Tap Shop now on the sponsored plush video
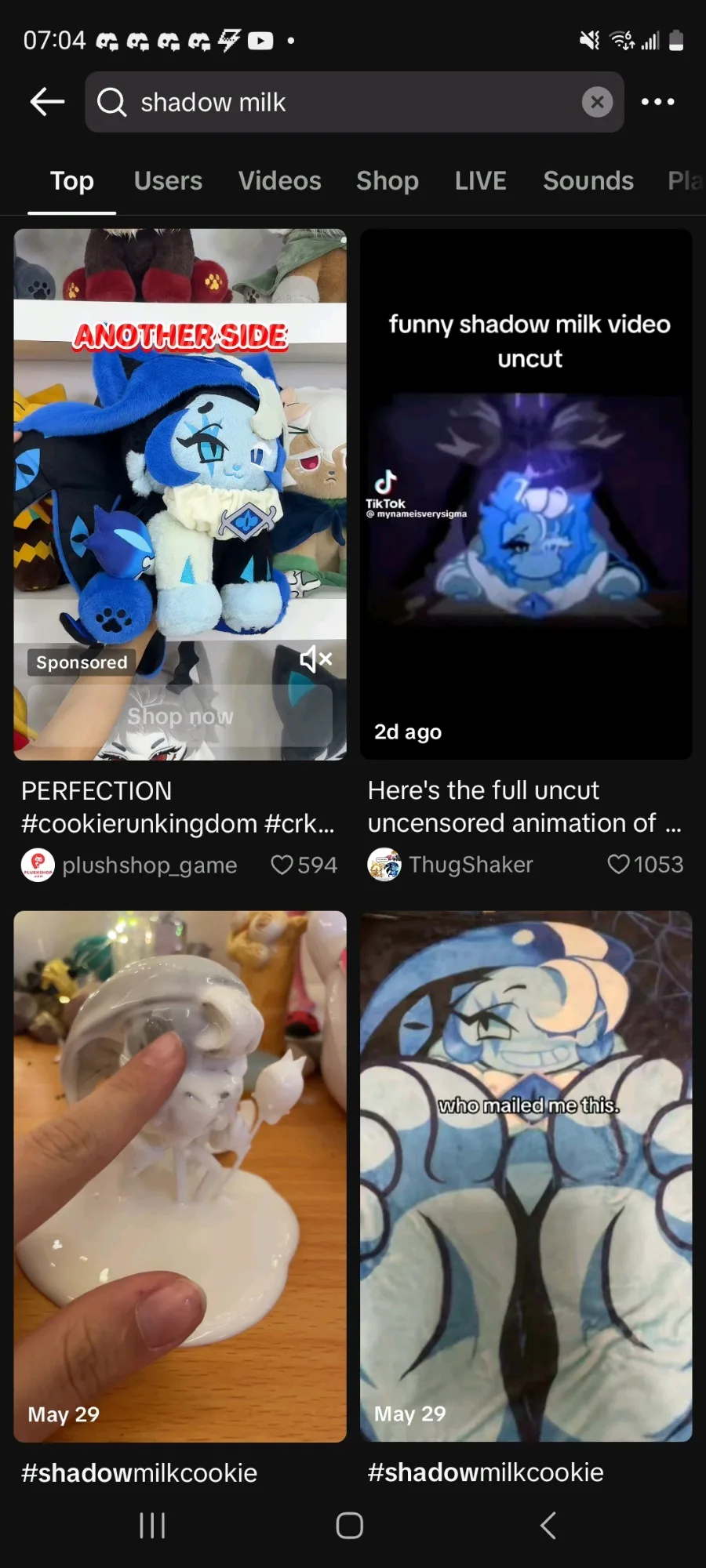706x1568 pixels. pos(180,717)
